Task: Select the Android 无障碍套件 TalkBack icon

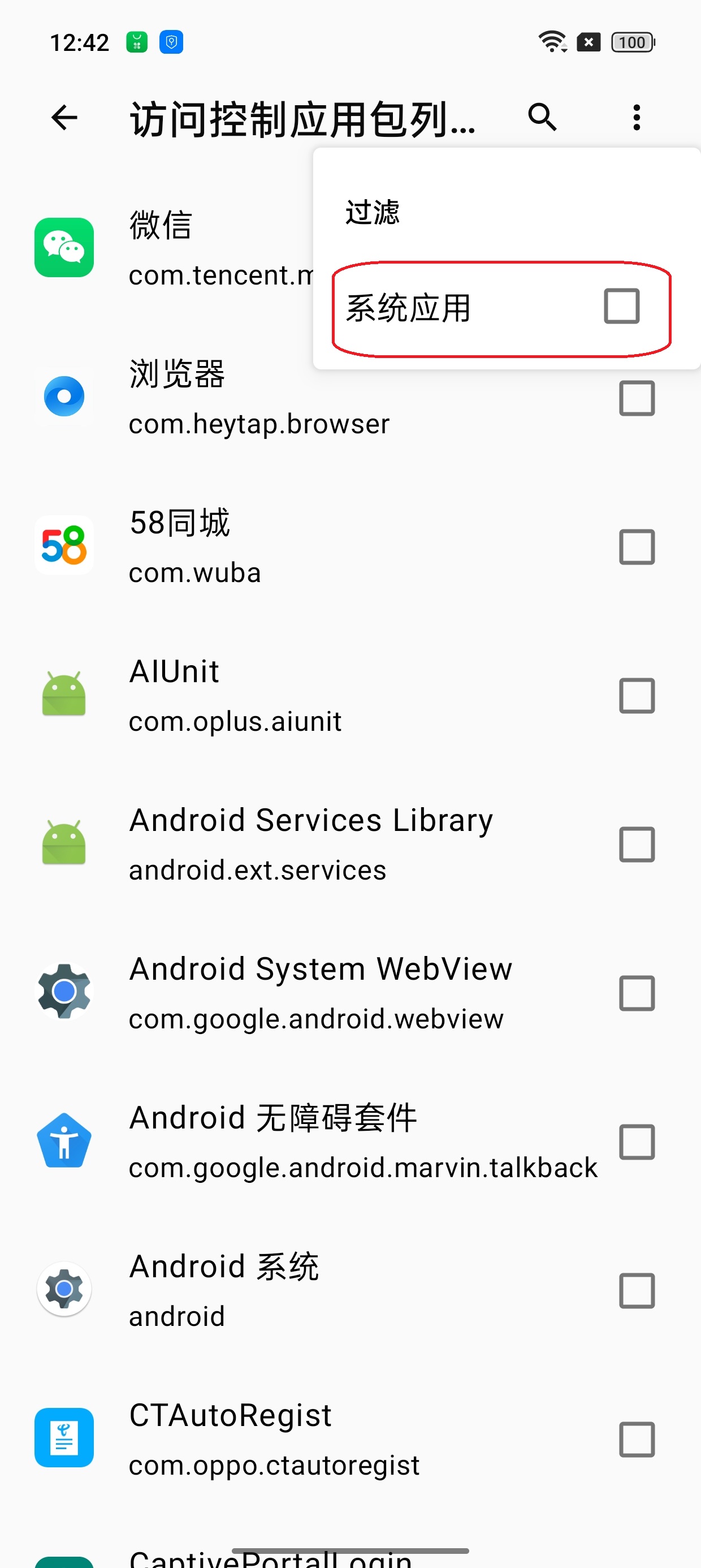Action: [63, 1141]
